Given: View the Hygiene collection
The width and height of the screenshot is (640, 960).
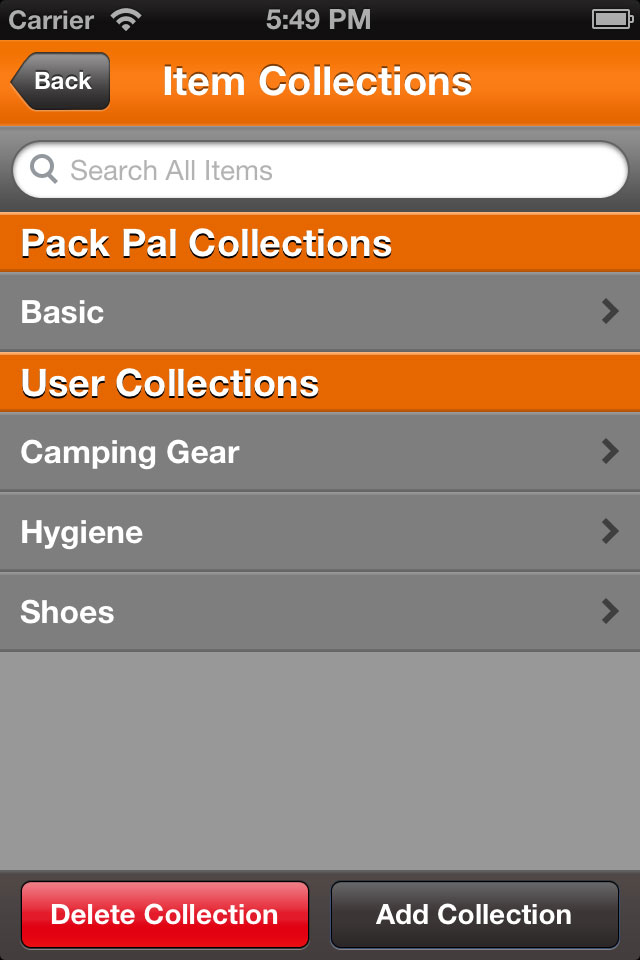Looking at the screenshot, I should click(320, 532).
